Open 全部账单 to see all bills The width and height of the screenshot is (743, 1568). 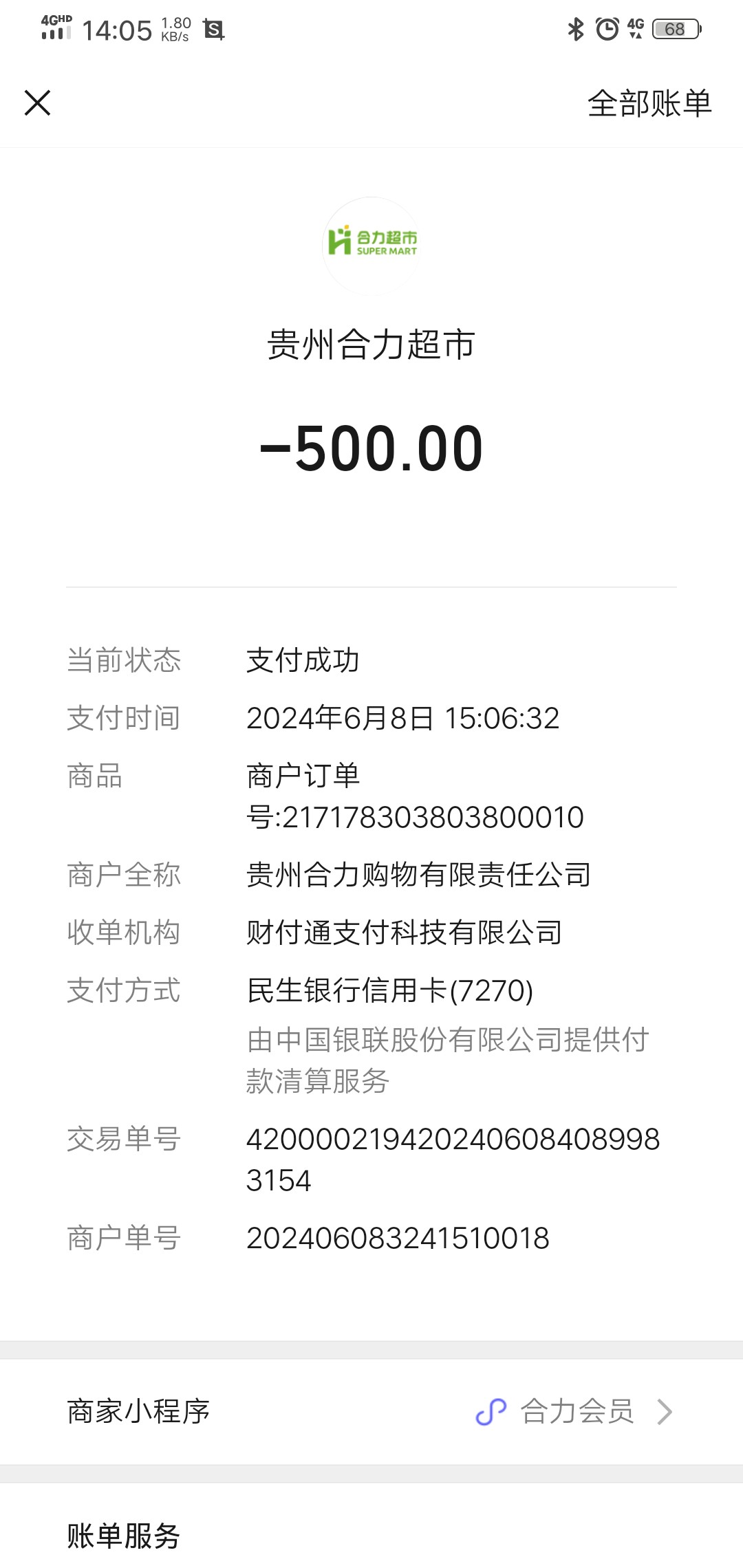pos(649,104)
